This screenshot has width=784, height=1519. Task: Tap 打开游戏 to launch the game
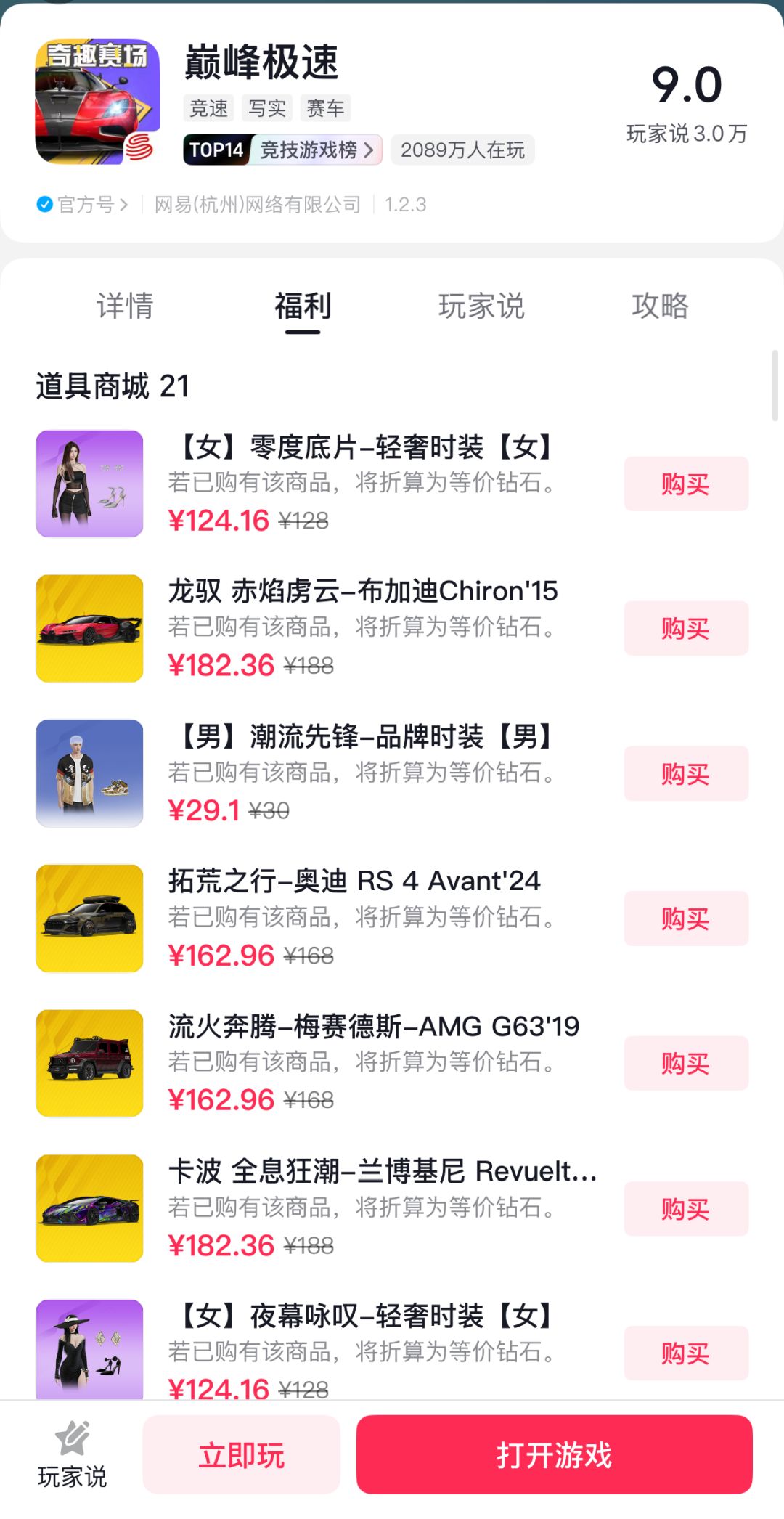point(554,1454)
